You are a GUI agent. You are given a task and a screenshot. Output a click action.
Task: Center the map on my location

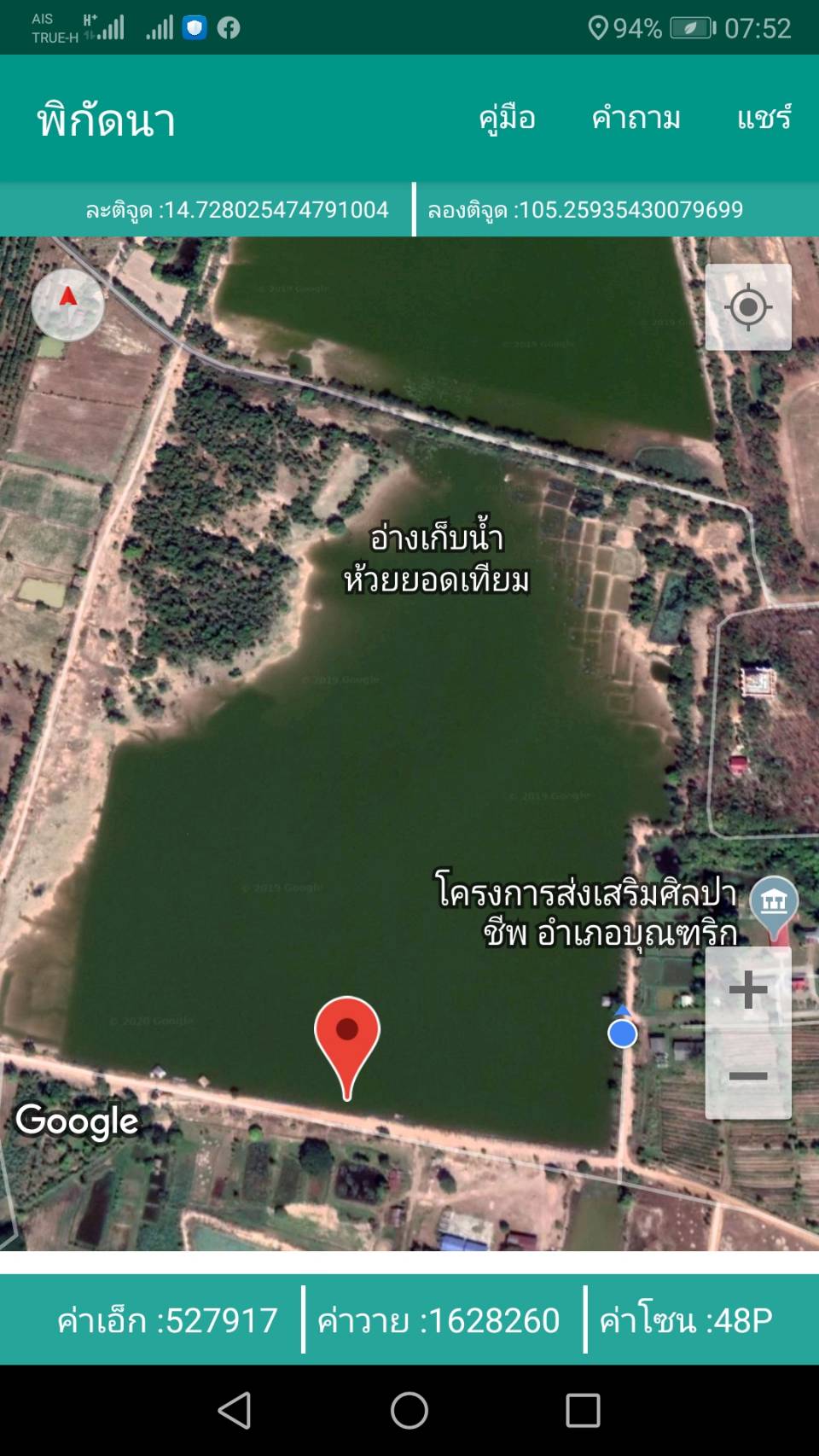point(748,307)
